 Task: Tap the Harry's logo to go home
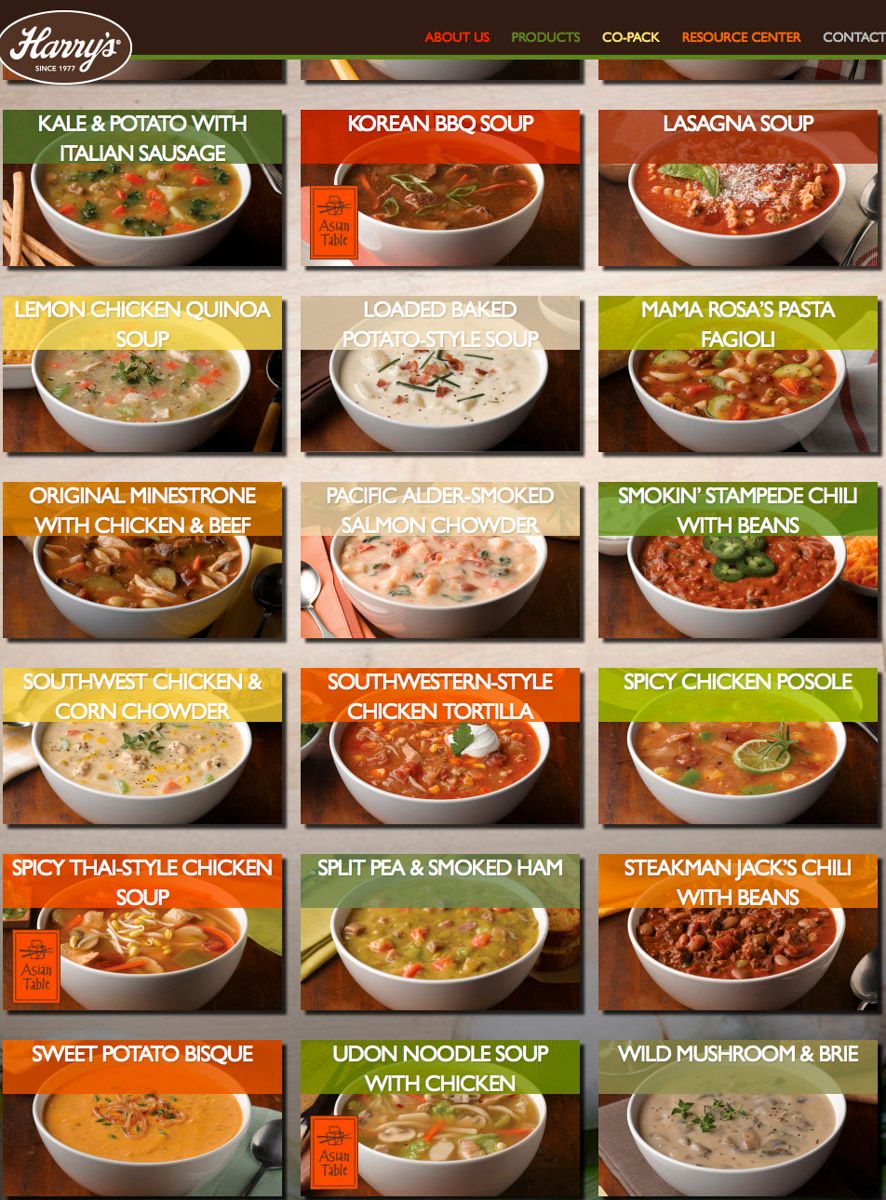(66, 46)
